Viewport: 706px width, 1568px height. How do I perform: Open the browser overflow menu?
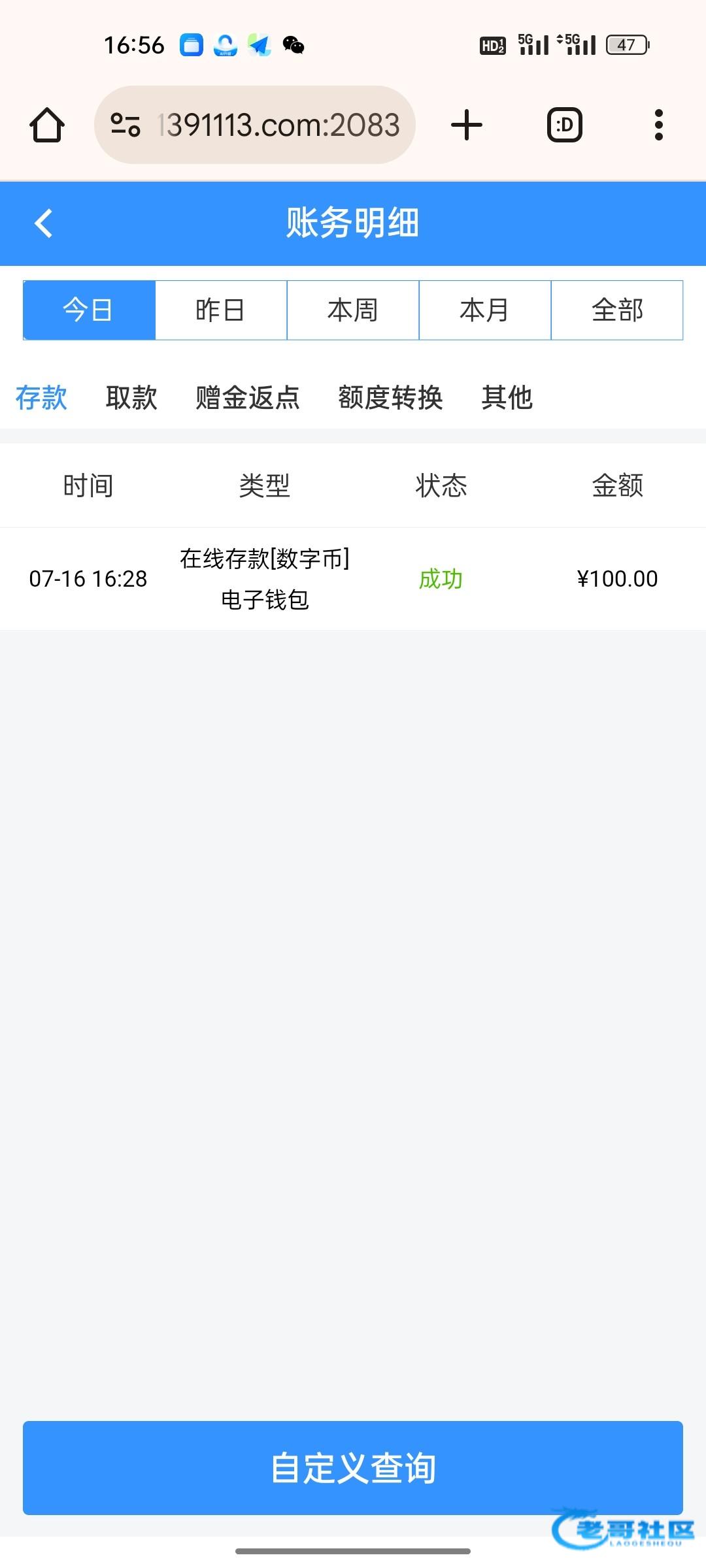tap(659, 125)
